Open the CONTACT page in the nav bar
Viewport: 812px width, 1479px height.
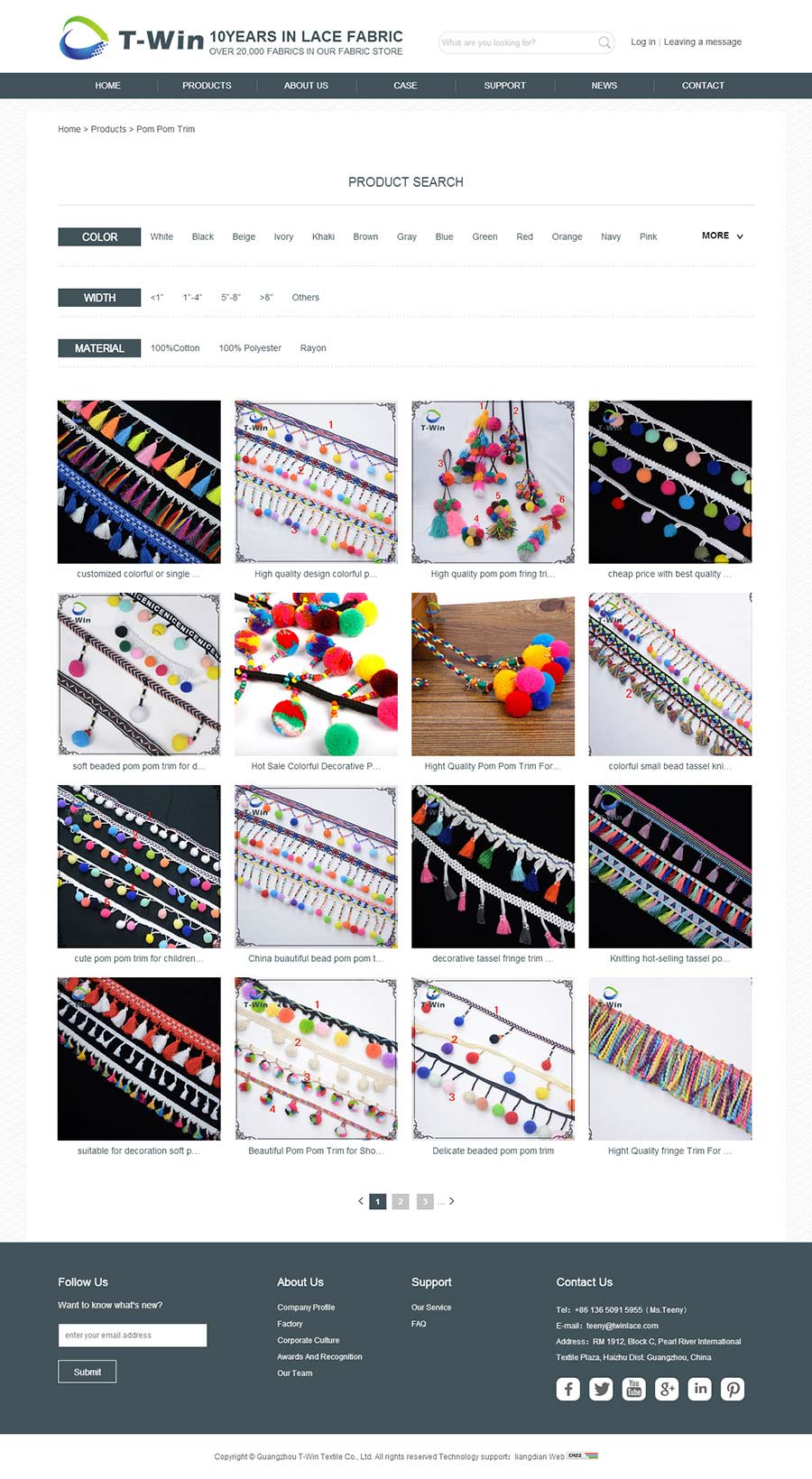703,86
